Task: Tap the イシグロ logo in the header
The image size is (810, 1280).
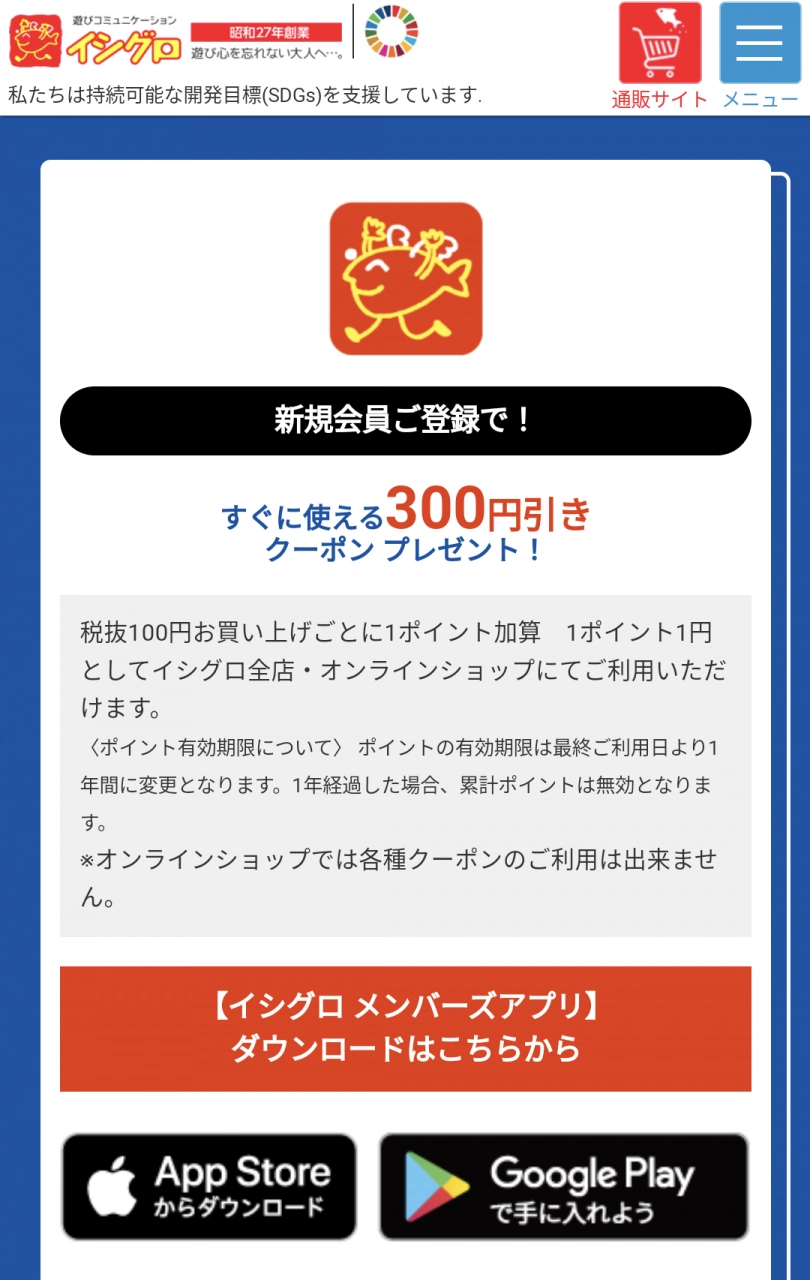Action: tap(96, 41)
